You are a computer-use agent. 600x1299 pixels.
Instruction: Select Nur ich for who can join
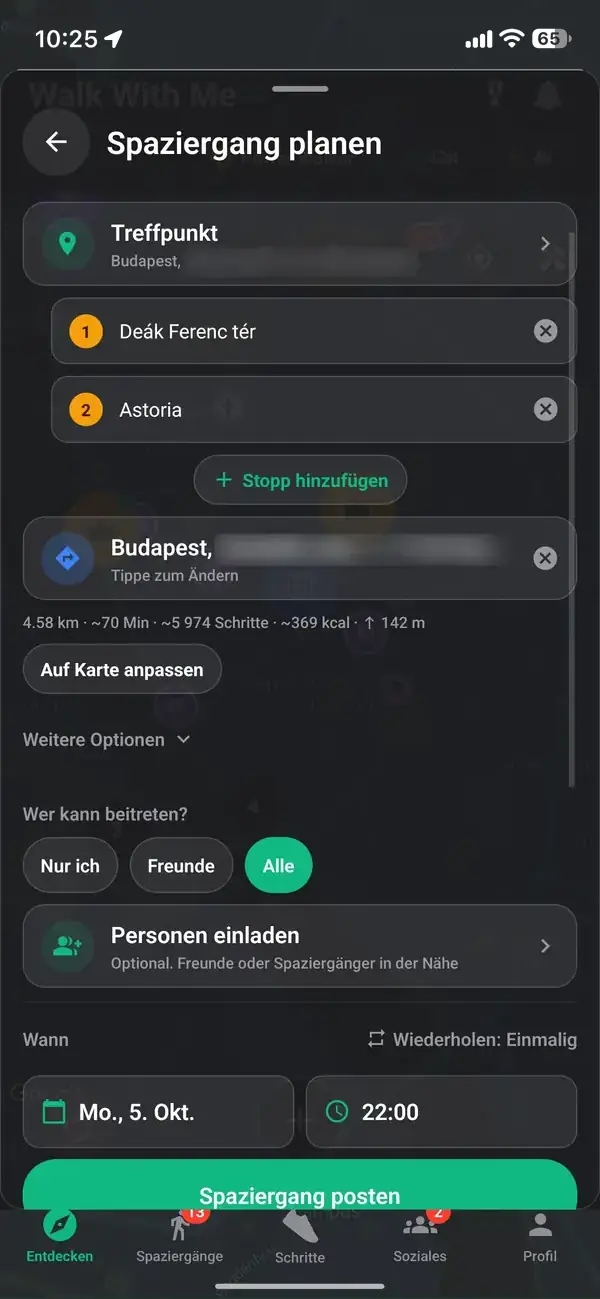(x=70, y=866)
